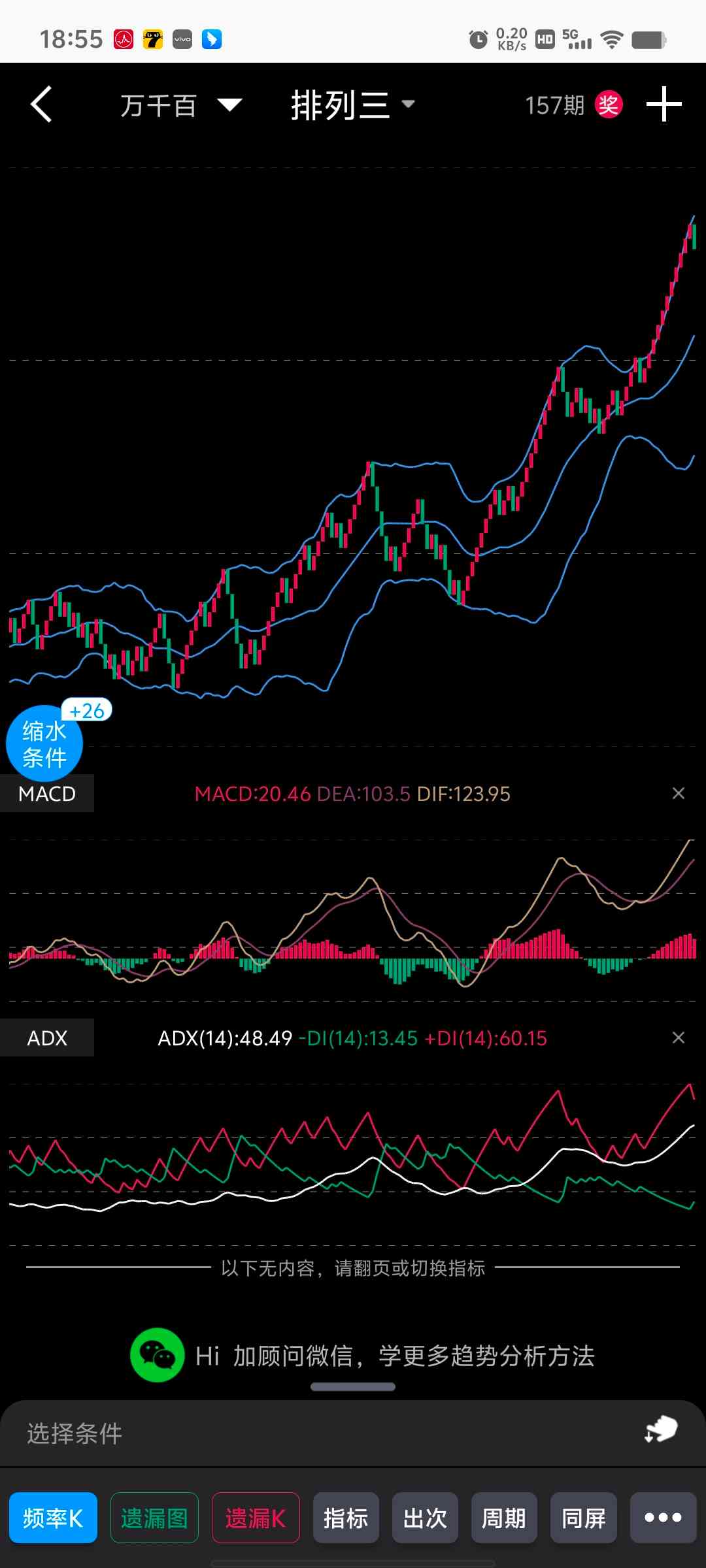Select the 周期 period button
This screenshot has width=706, height=1568.
click(x=504, y=1518)
